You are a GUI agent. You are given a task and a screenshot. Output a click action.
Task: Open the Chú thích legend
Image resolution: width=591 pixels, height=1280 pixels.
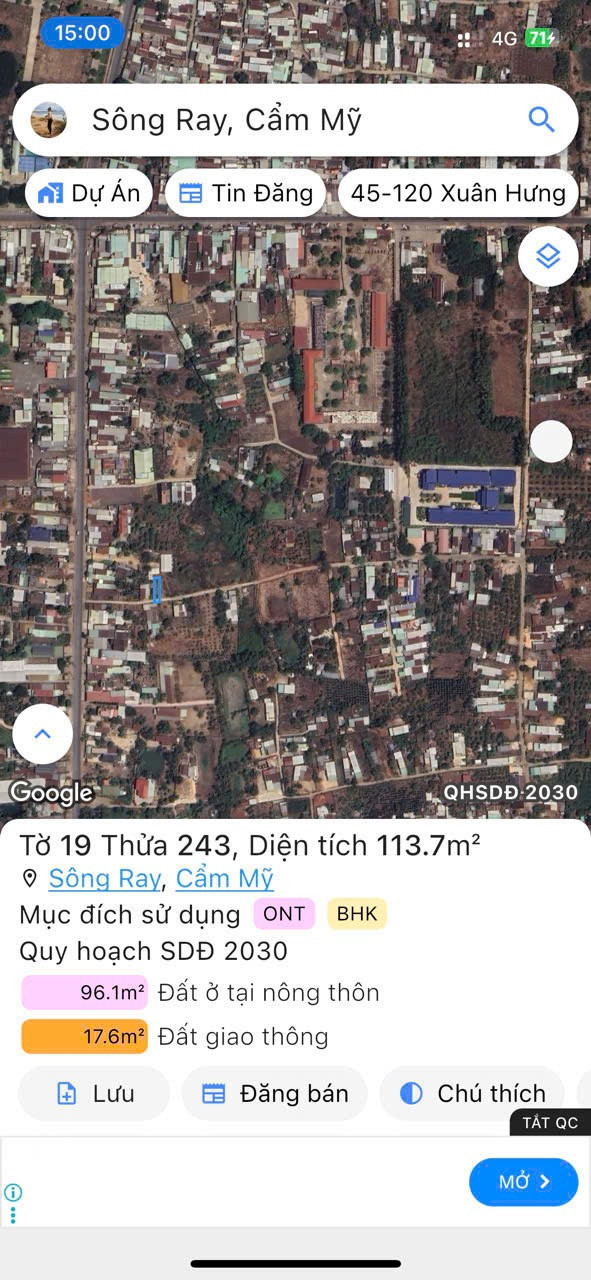[x=472, y=1093]
